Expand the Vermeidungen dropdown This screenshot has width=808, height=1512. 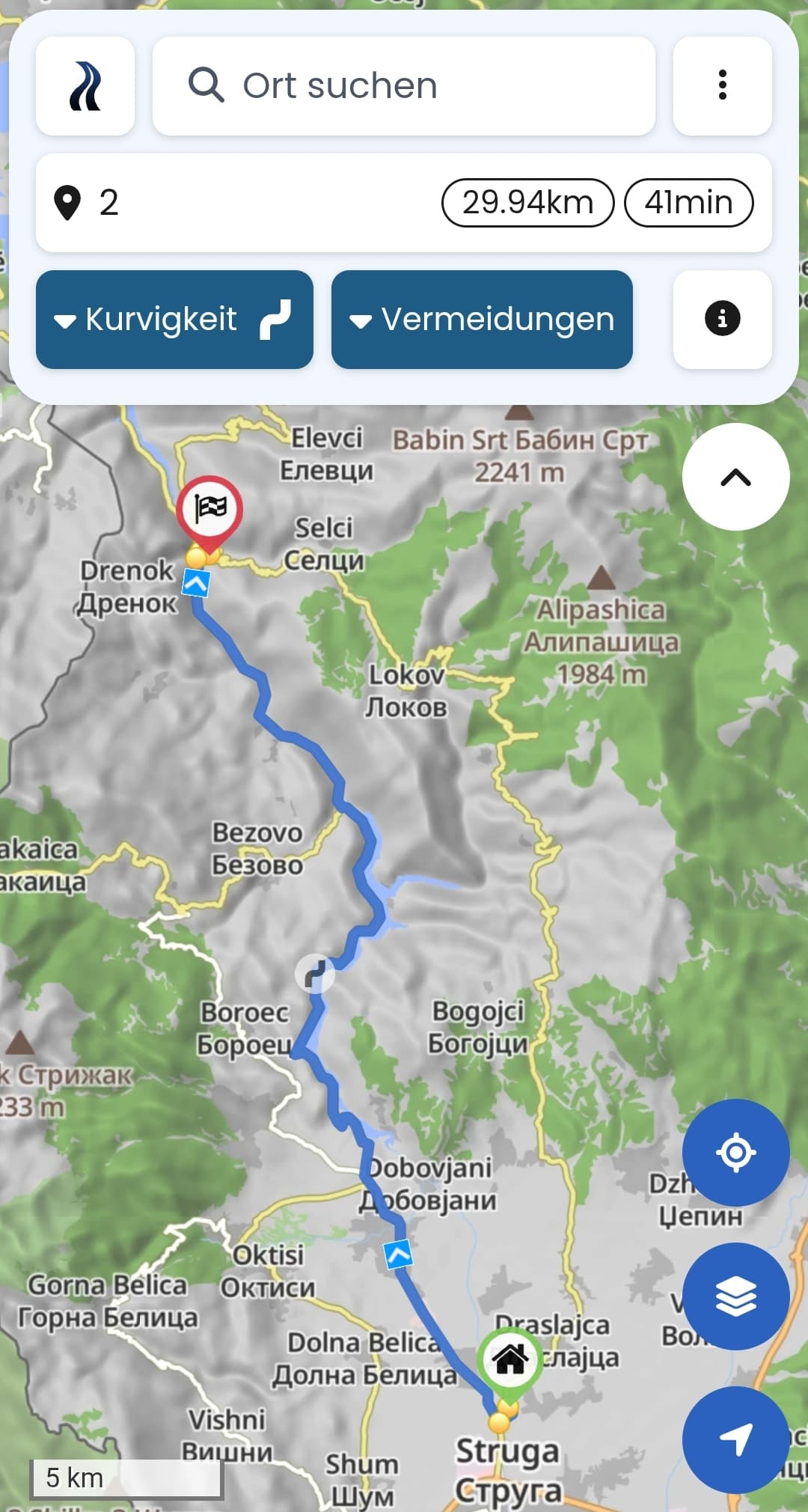[x=482, y=320]
